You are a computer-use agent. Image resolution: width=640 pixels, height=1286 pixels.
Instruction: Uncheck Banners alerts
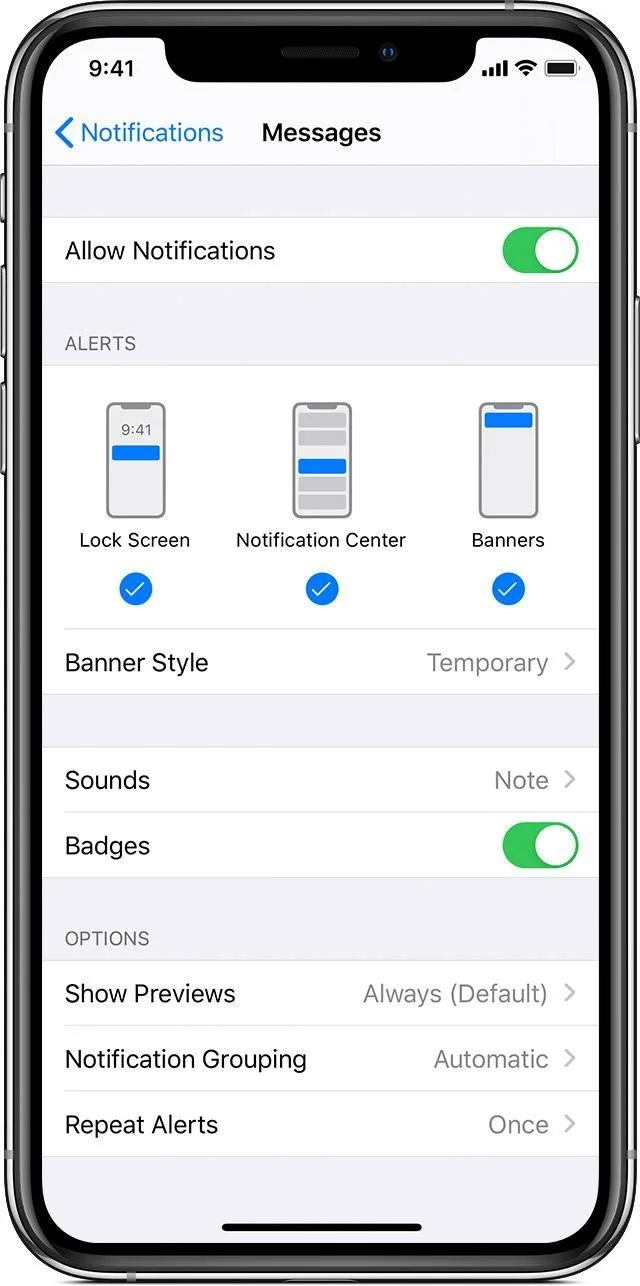click(x=508, y=589)
